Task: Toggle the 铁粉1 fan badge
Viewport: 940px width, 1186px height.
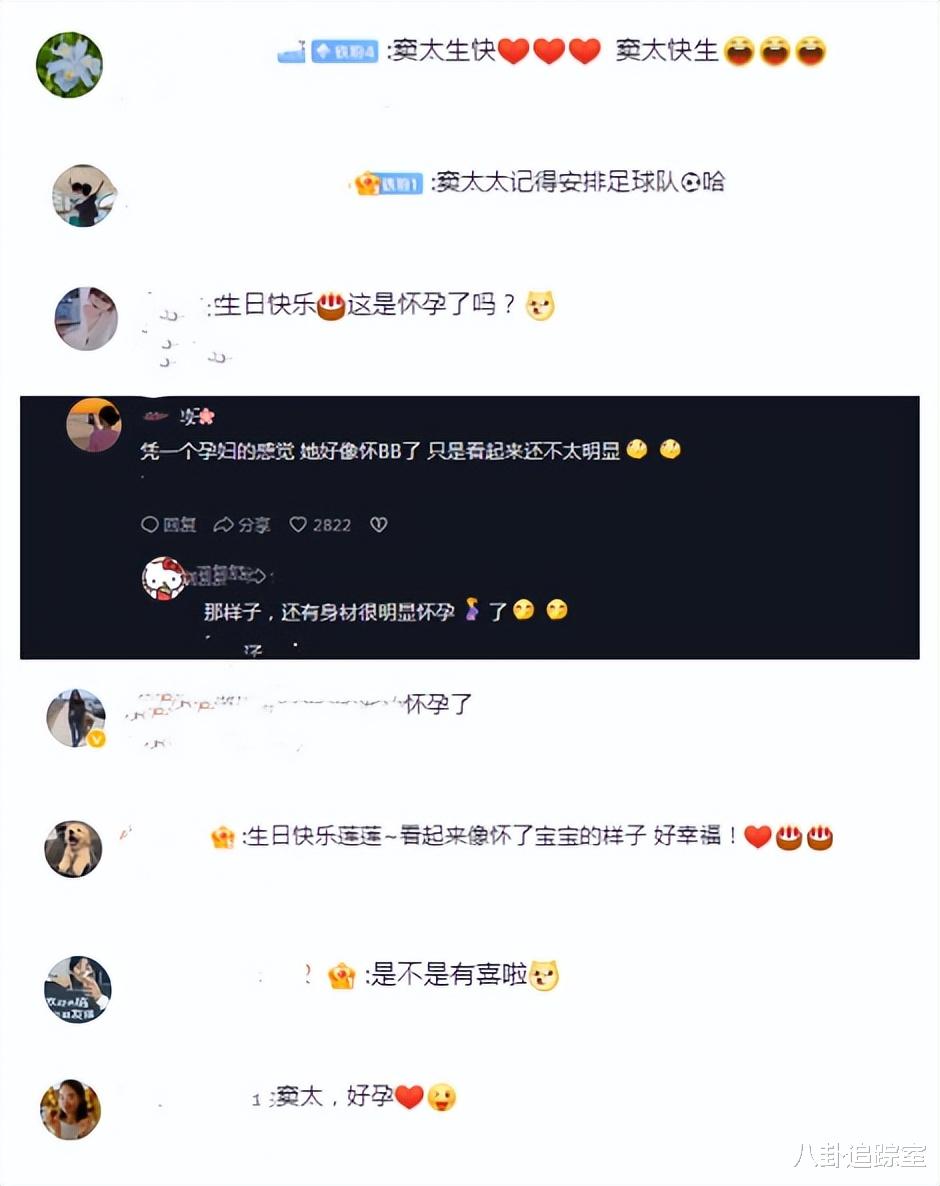Action: tap(401, 182)
